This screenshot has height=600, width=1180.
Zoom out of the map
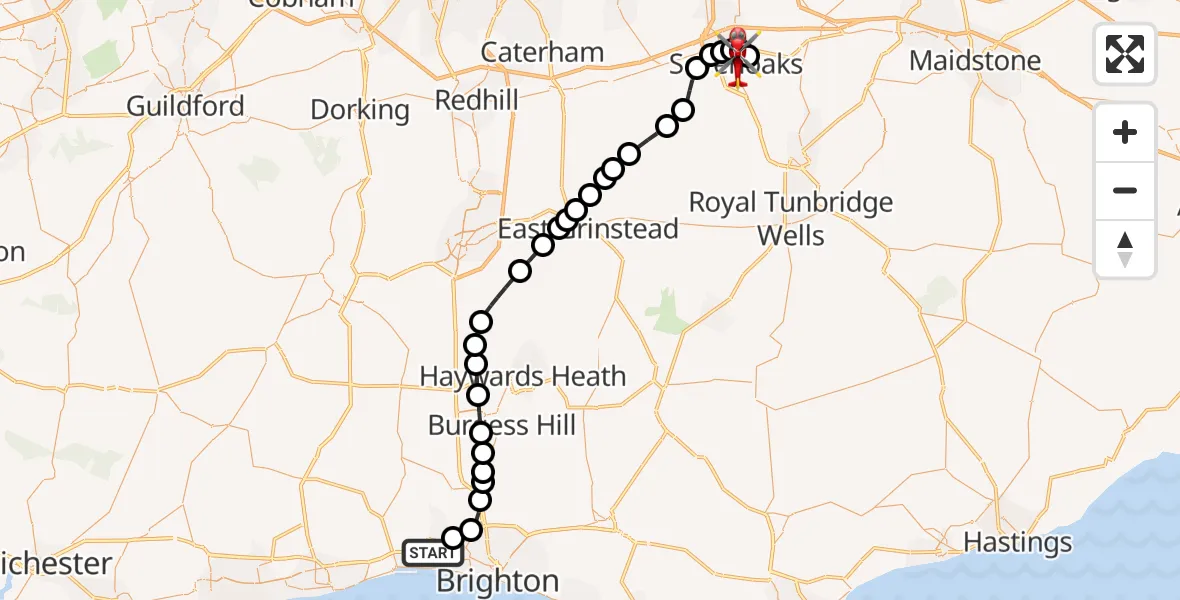(x=1125, y=191)
